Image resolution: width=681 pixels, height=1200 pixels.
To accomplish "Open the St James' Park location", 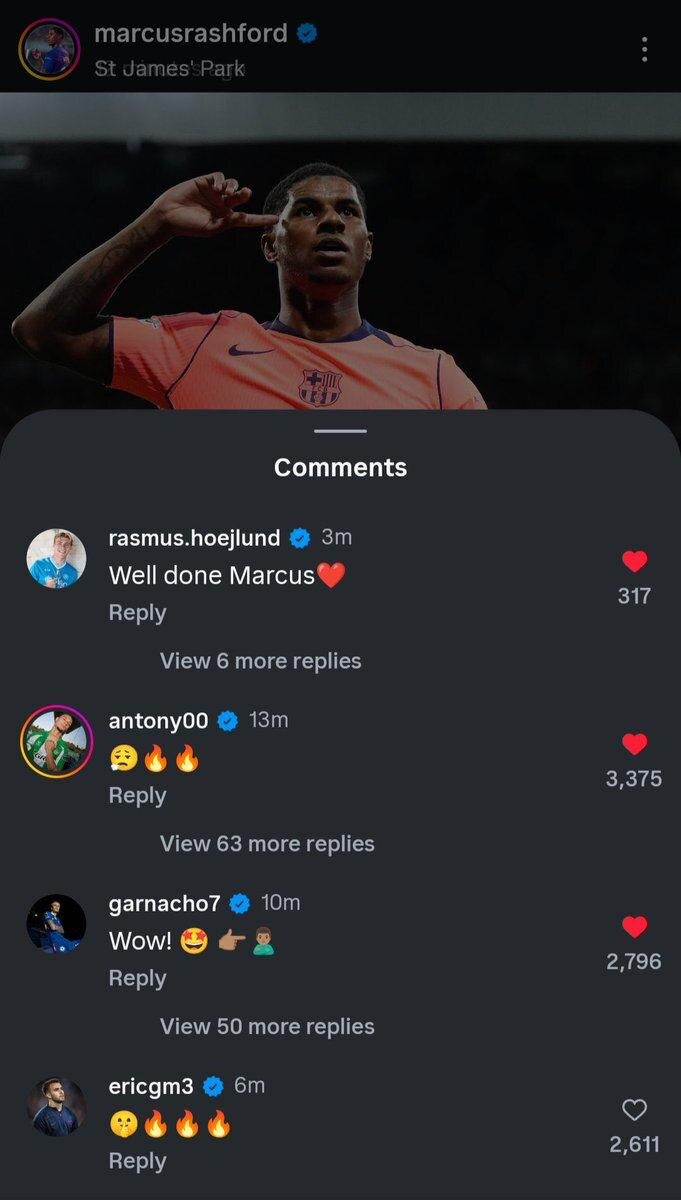I will [x=169, y=69].
